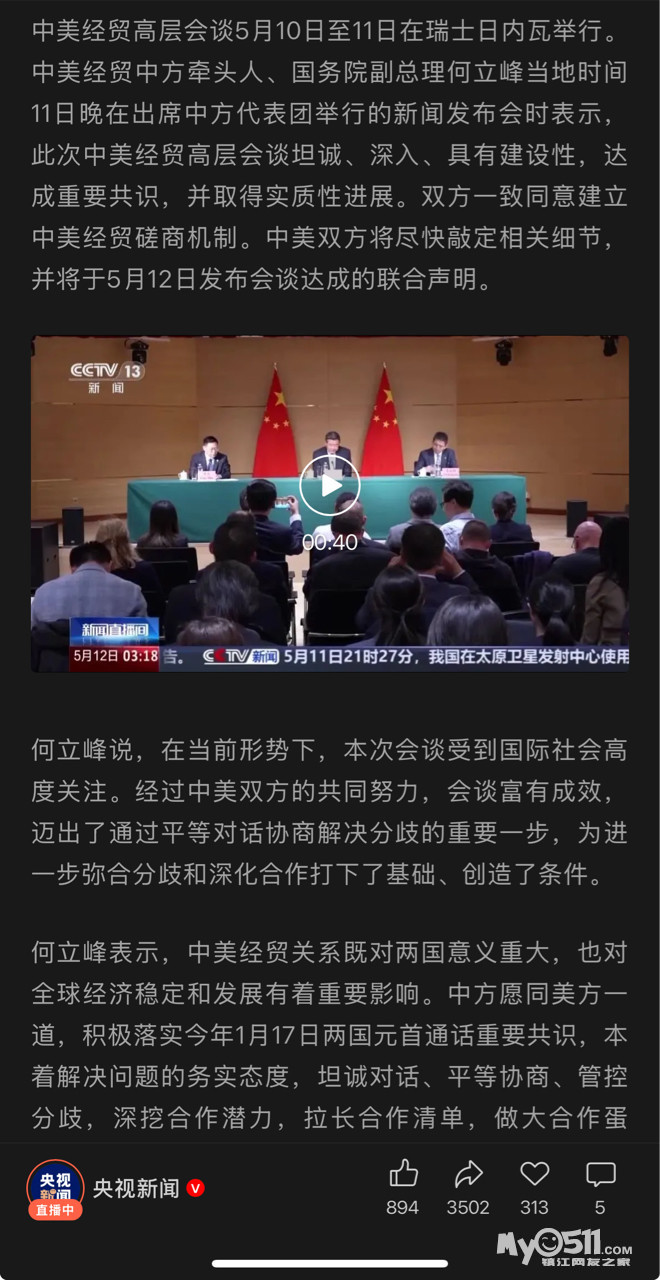Share this news article
Image resolution: width=660 pixels, height=1280 pixels.
(468, 1174)
